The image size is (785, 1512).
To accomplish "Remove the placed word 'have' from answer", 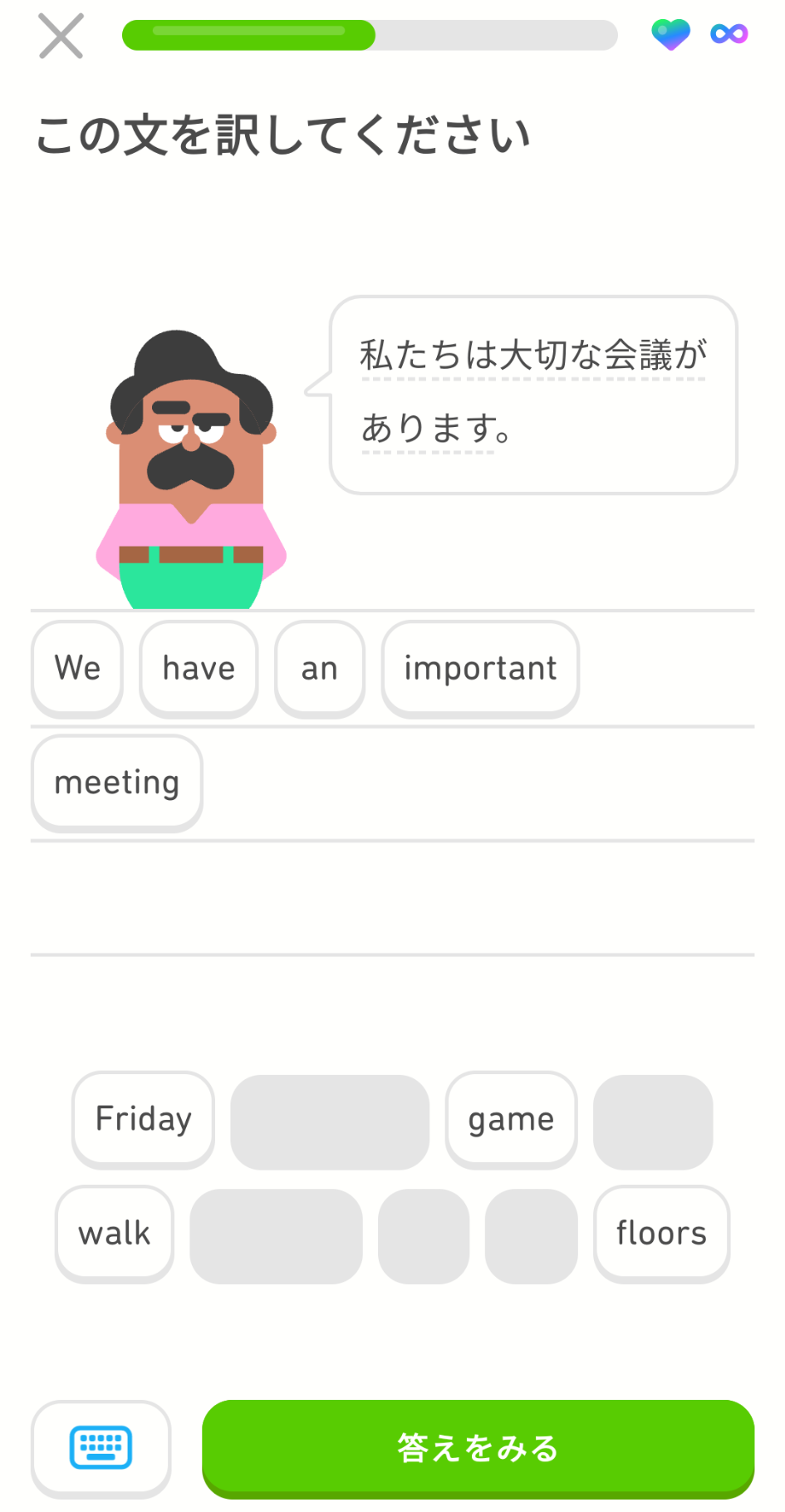I will pyautogui.click(x=199, y=668).
